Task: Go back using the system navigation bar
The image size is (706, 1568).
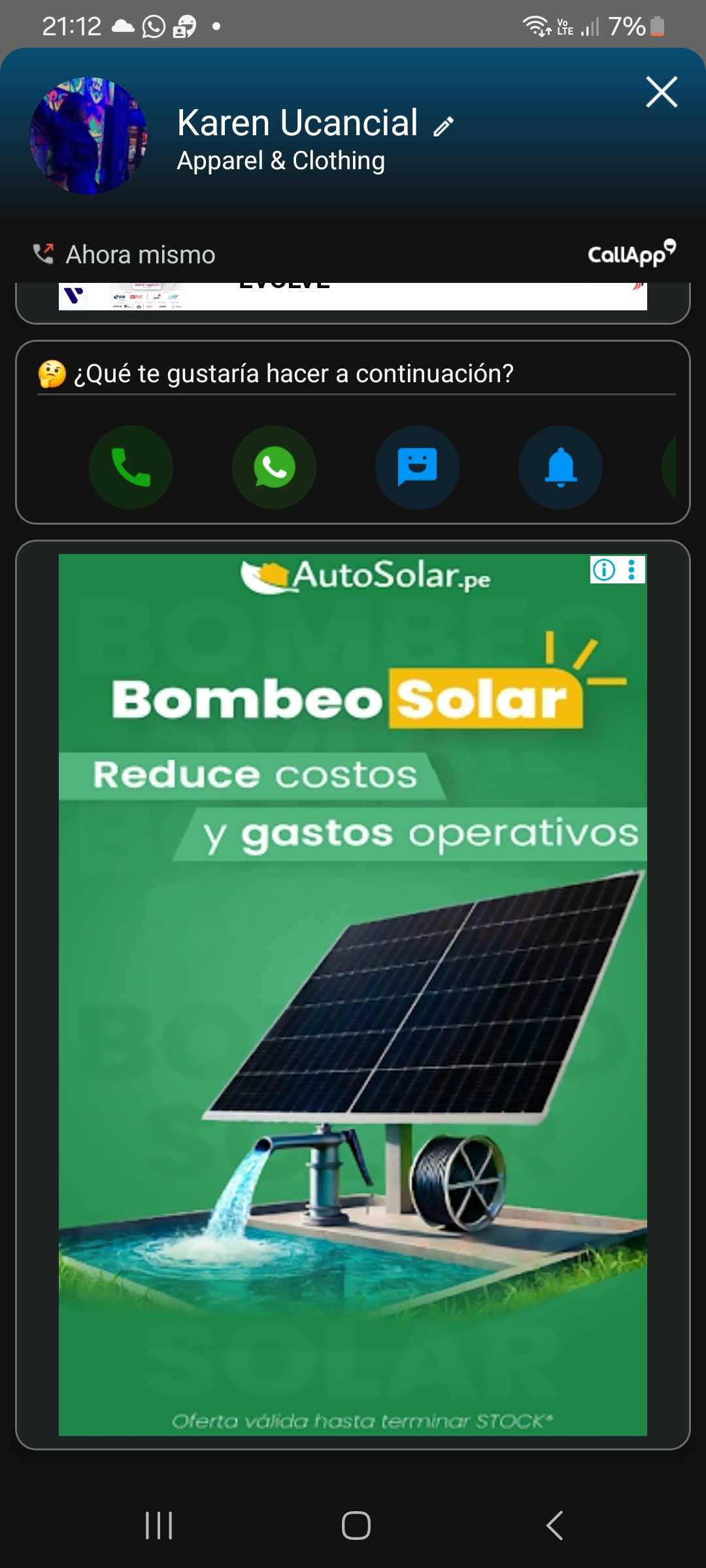Action: (554, 1526)
